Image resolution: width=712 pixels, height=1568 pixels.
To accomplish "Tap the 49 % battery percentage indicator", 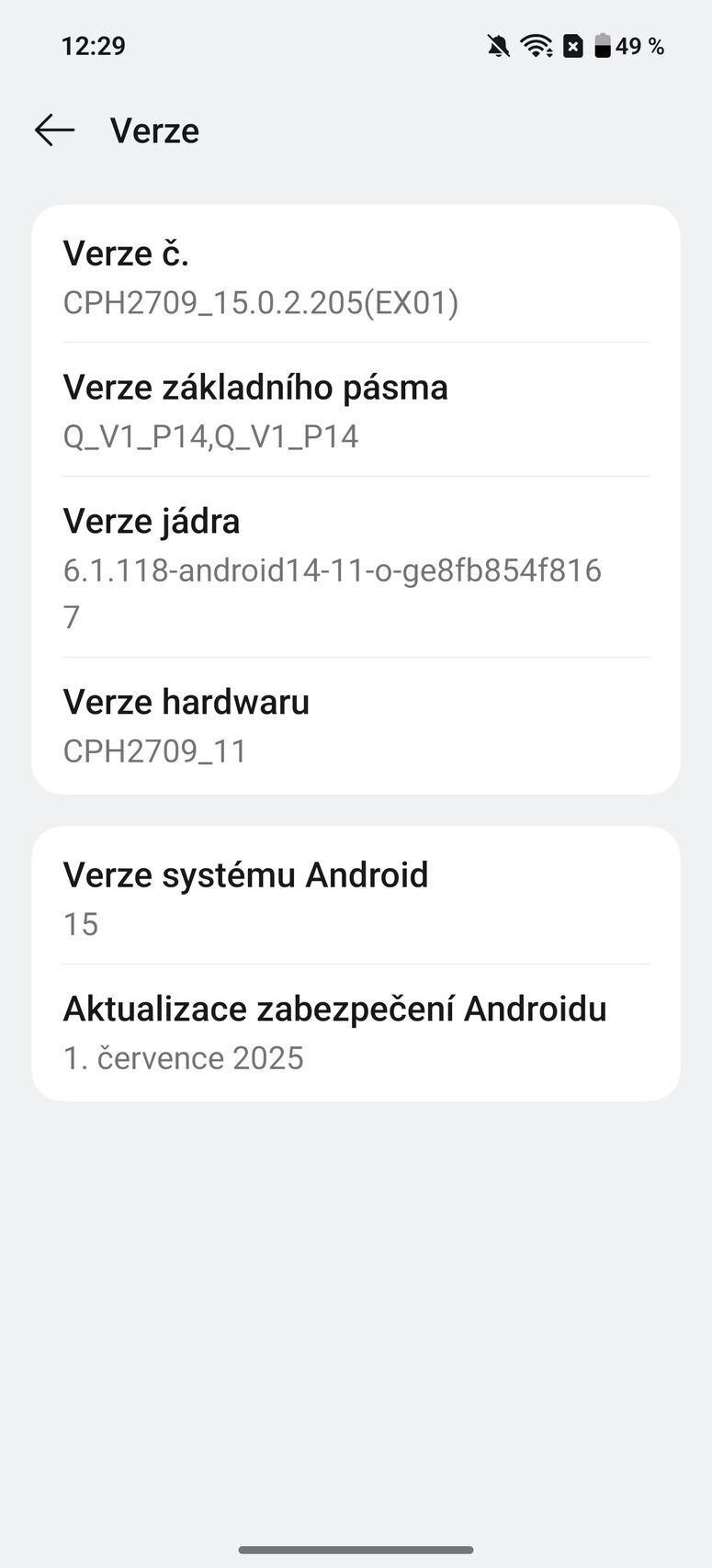I will tap(642, 46).
